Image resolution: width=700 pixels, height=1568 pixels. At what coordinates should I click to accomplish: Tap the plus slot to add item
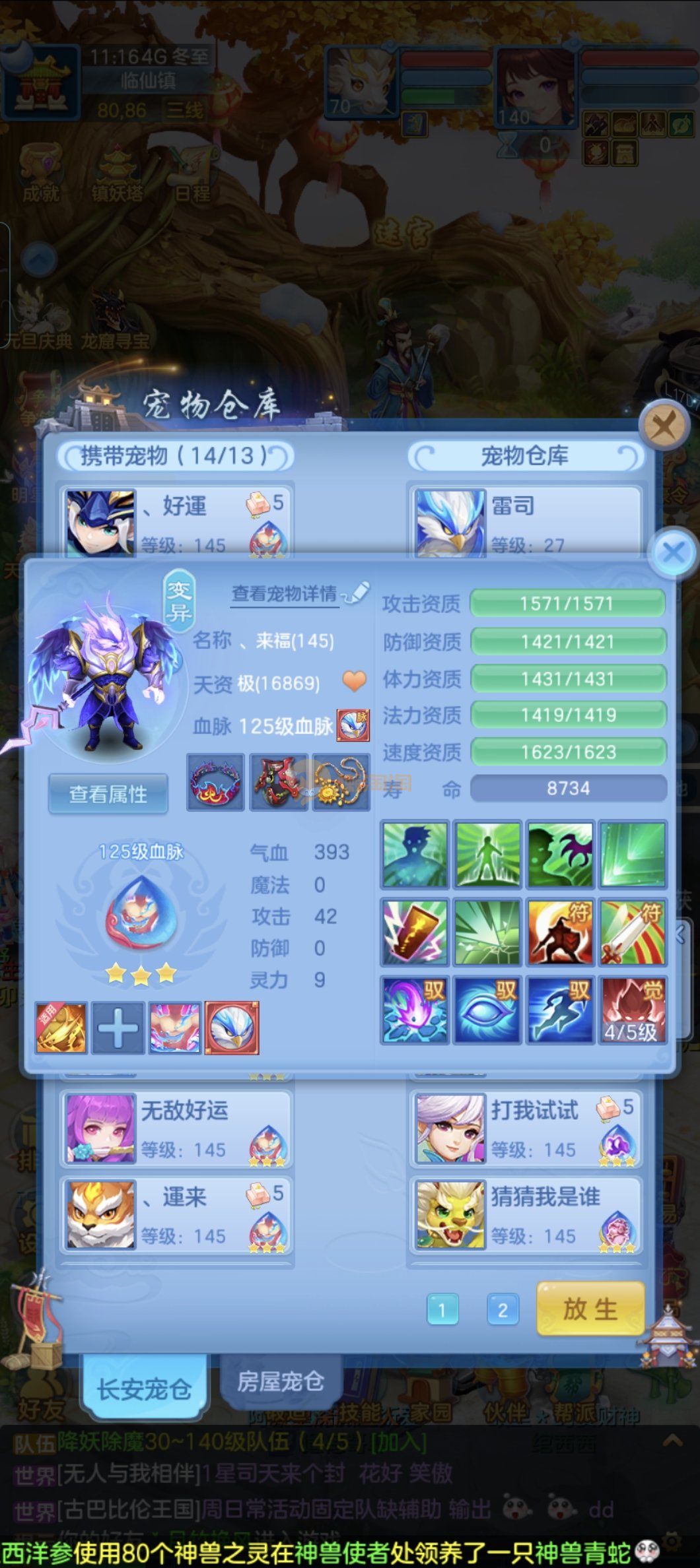click(x=118, y=1028)
